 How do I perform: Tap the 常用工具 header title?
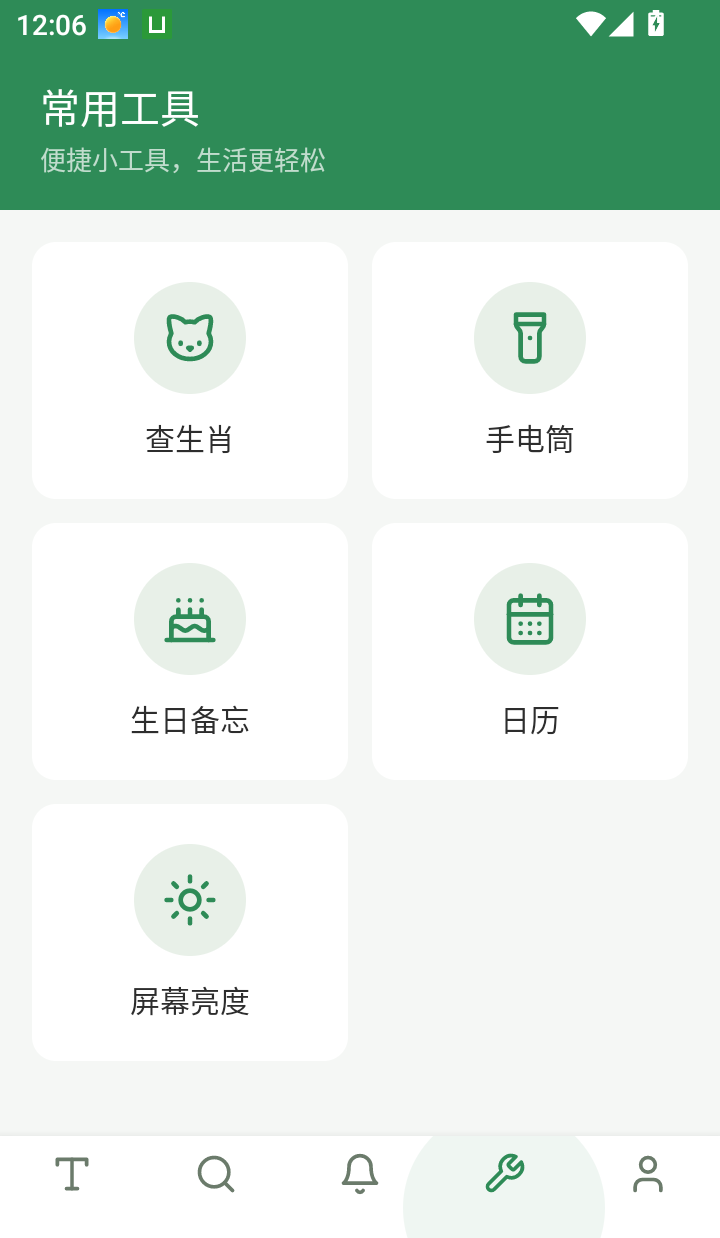[x=119, y=111]
